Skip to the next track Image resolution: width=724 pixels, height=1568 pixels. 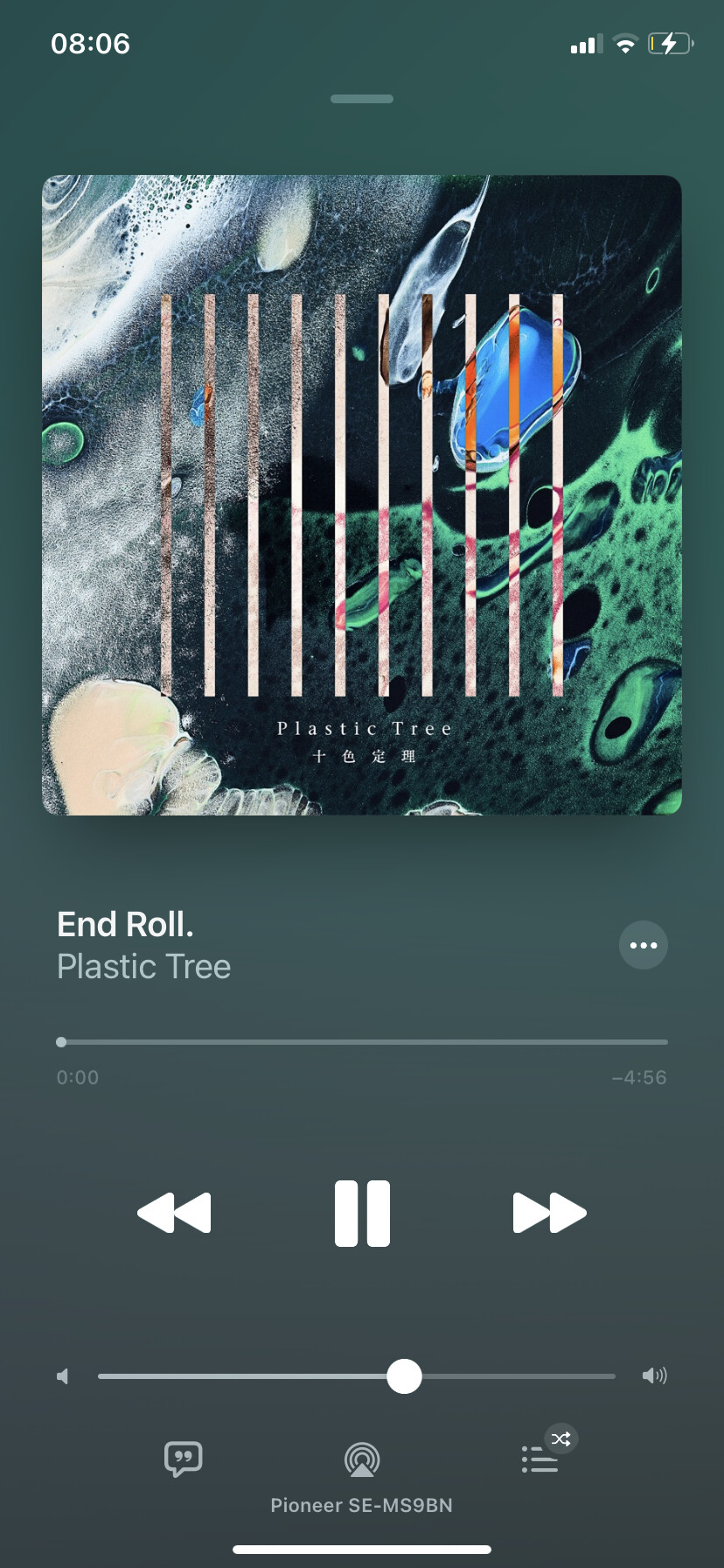[549, 1213]
